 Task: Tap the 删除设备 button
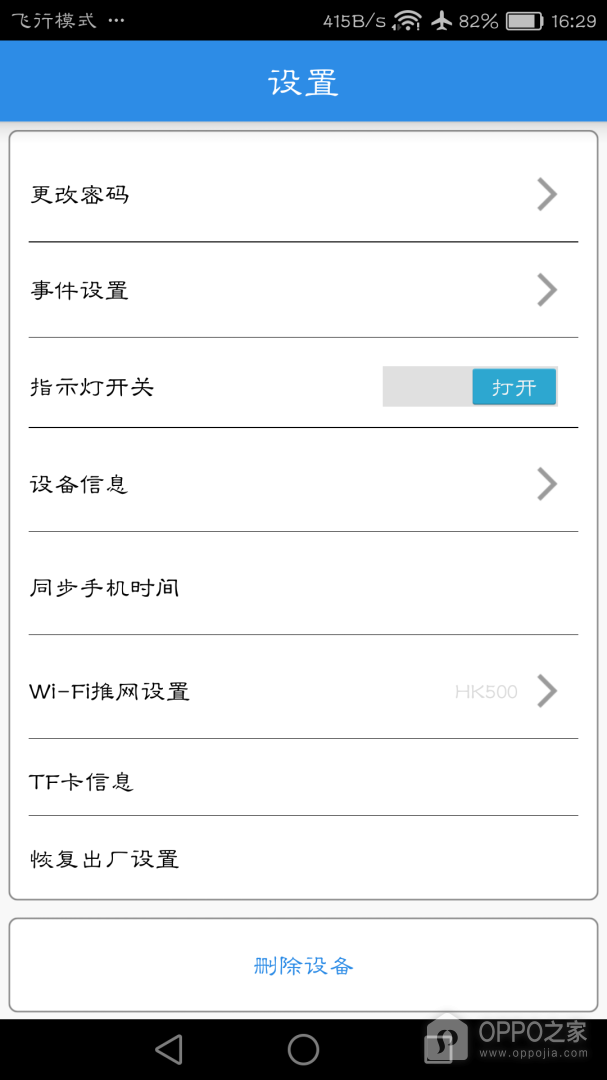click(x=303, y=965)
